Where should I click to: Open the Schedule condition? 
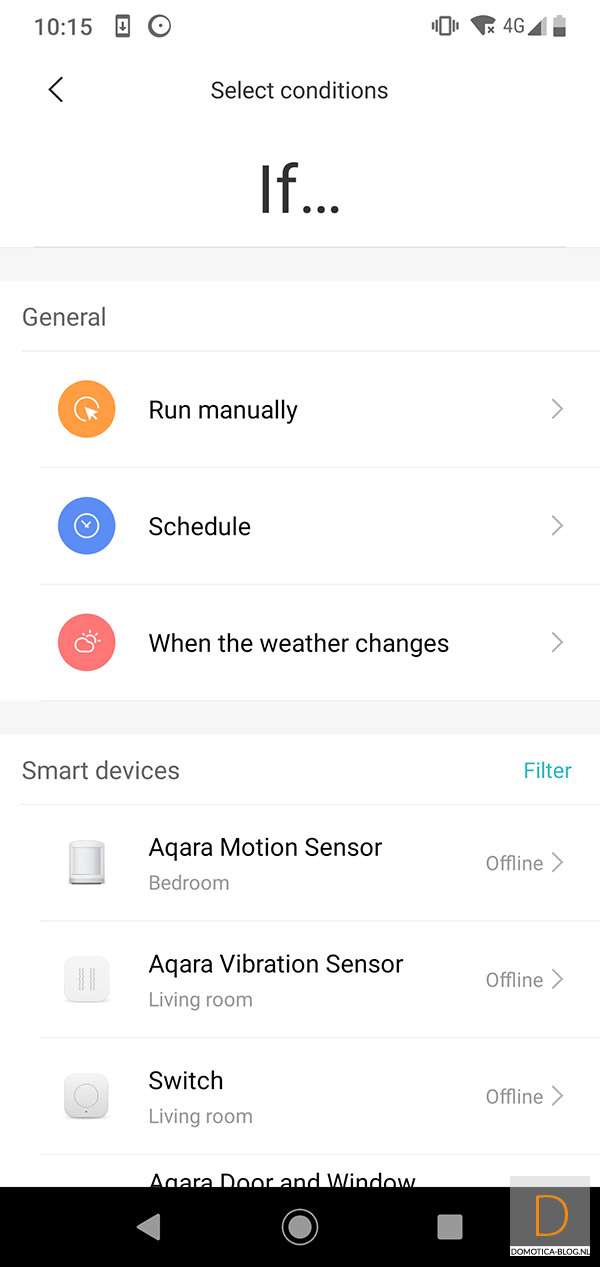[300, 526]
